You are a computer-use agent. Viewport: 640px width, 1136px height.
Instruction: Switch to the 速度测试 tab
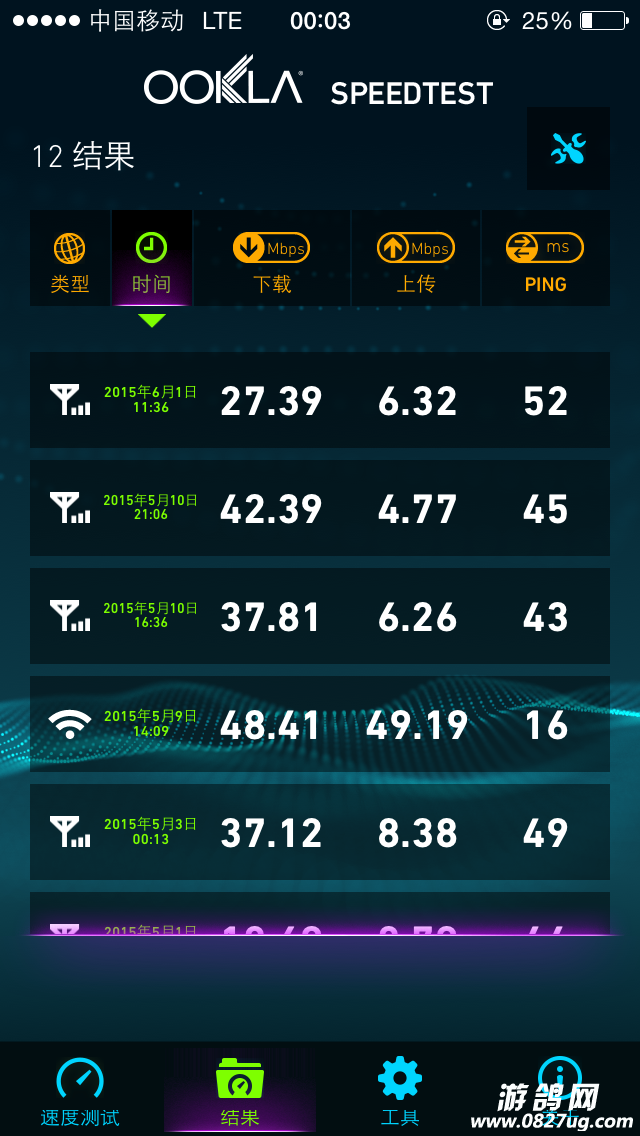pyautogui.click(x=80, y=1090)
